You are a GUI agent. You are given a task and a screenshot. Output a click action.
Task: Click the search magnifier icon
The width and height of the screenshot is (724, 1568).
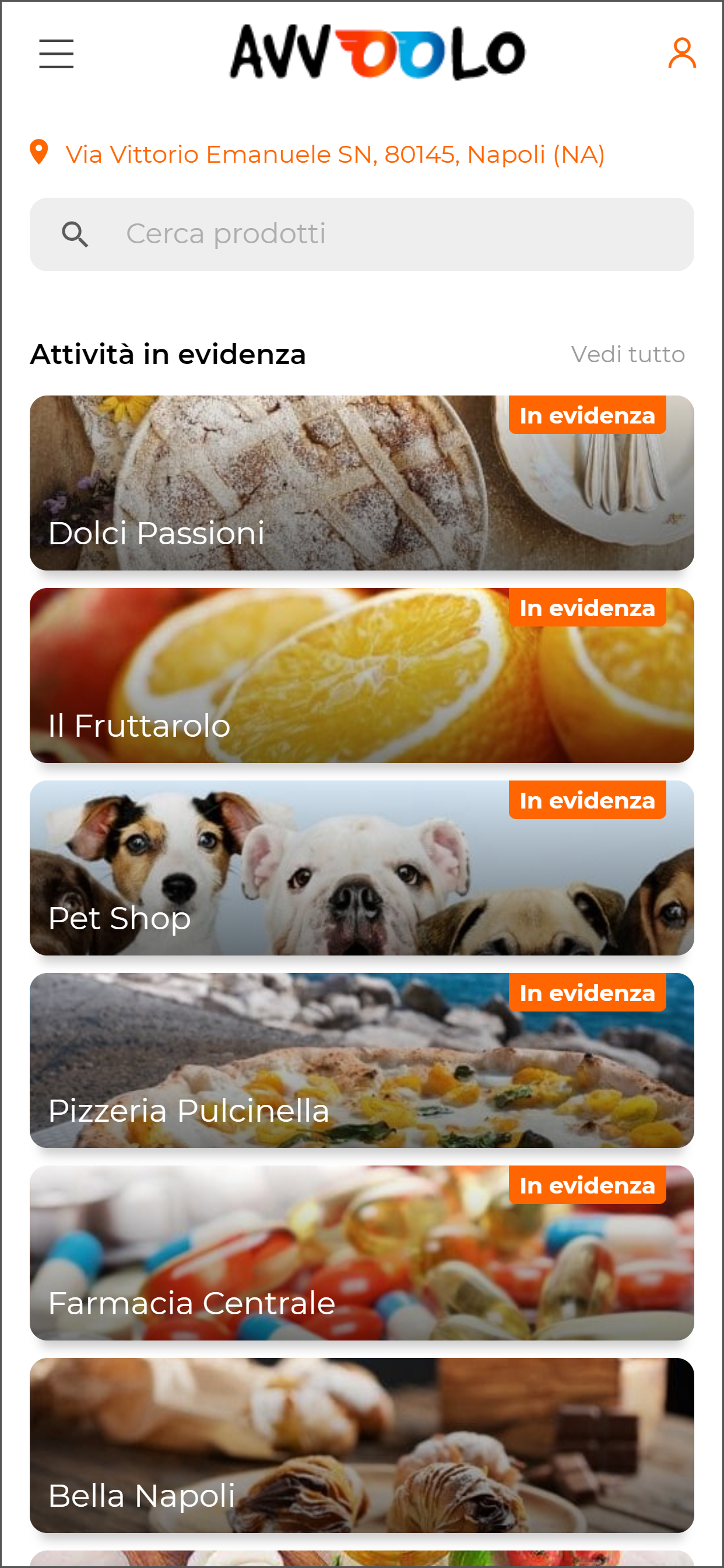tap(75, 233)
